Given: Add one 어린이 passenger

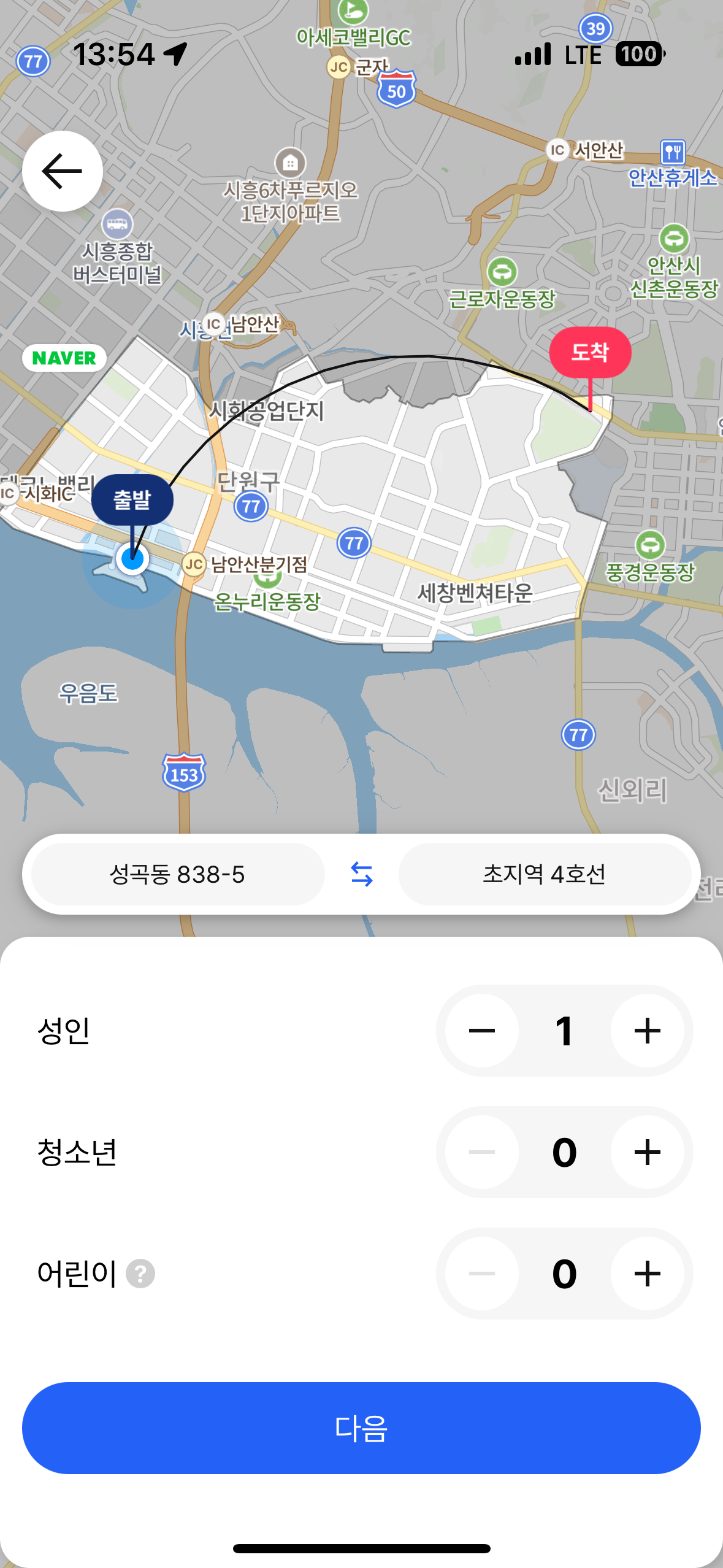Looking at the screenshot, I should click(x=647, y=1274).
